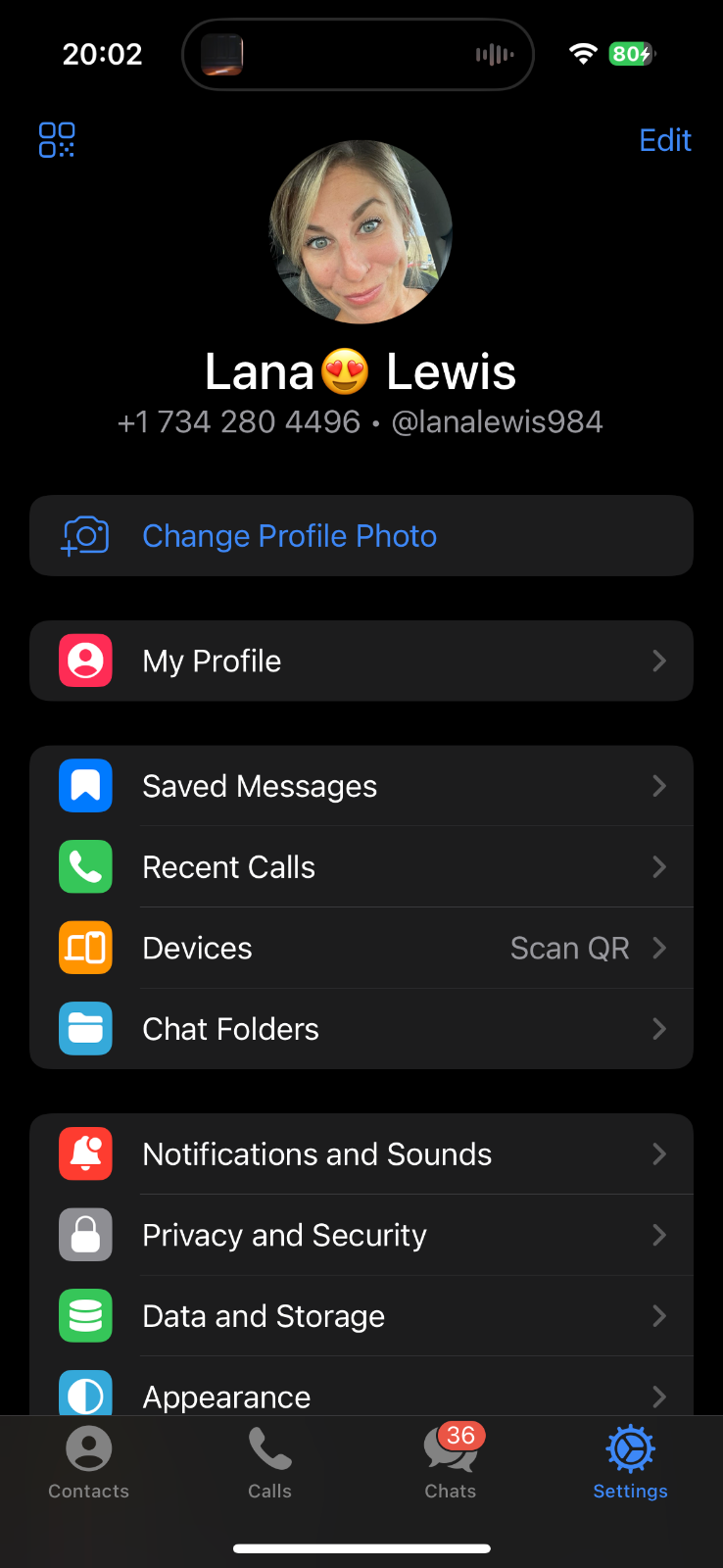View Recent Calls
The width and height of the screenshot is (723, 1568).
361,867
